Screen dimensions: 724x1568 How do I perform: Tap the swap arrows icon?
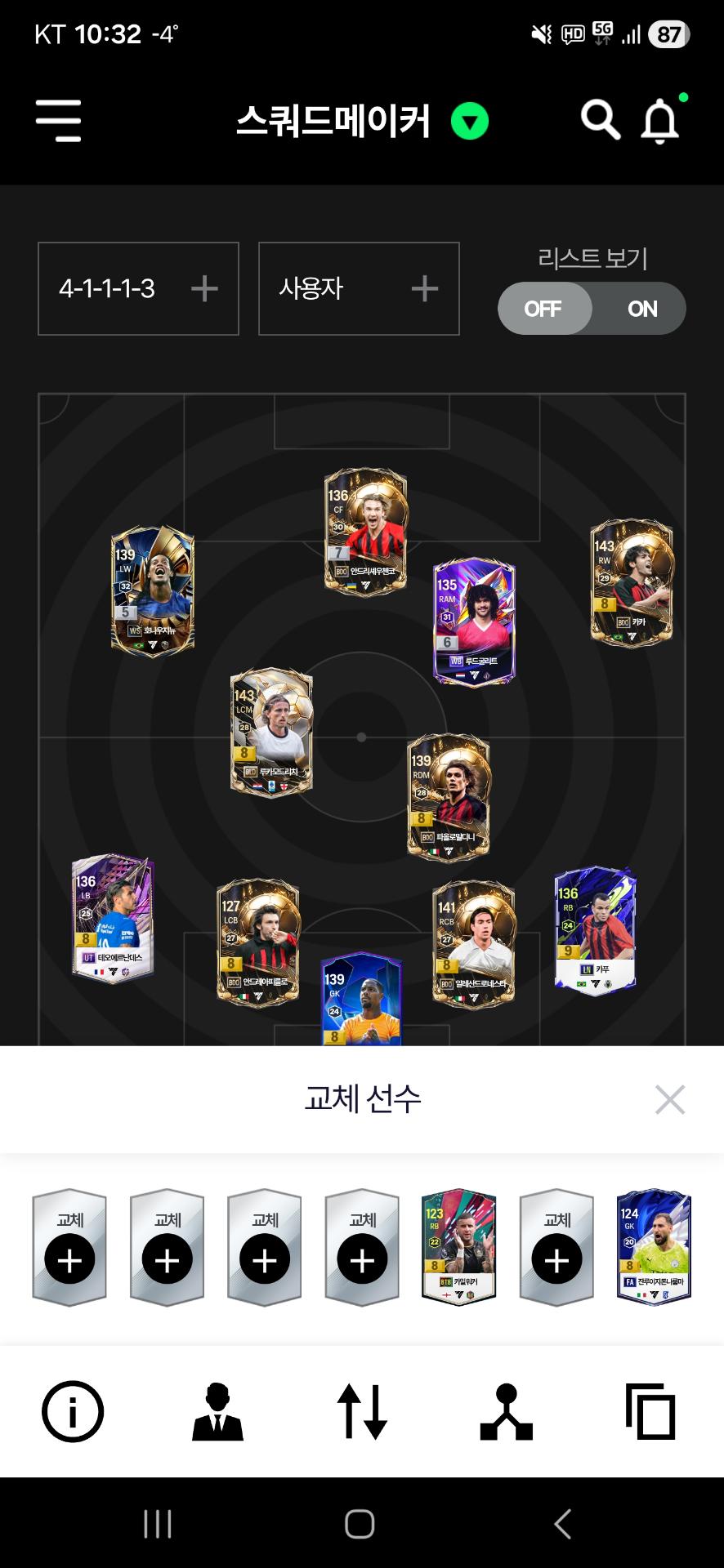(x=362, y=1410)
